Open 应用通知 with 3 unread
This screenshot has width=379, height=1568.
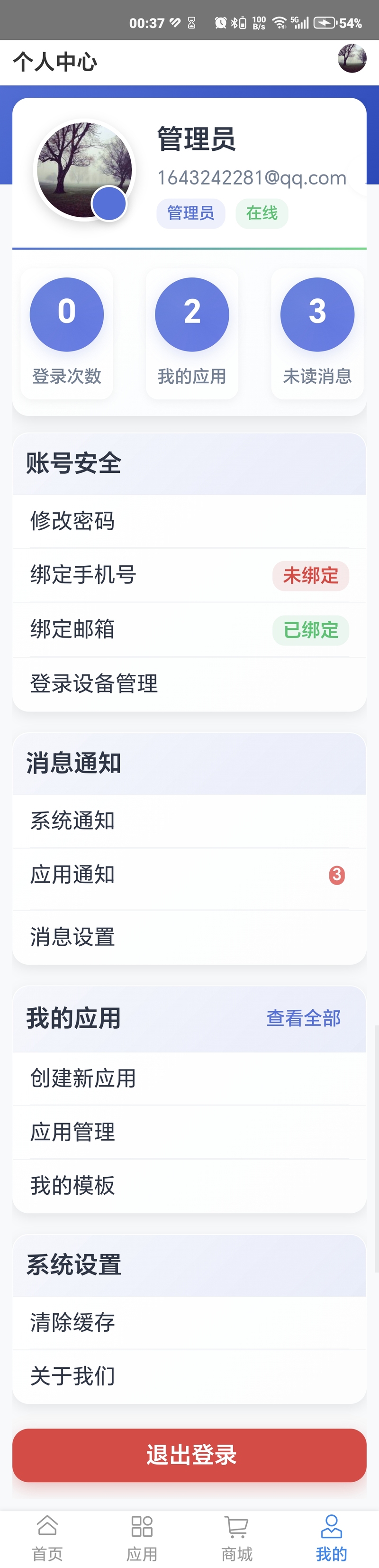click(x=189, y=876)
